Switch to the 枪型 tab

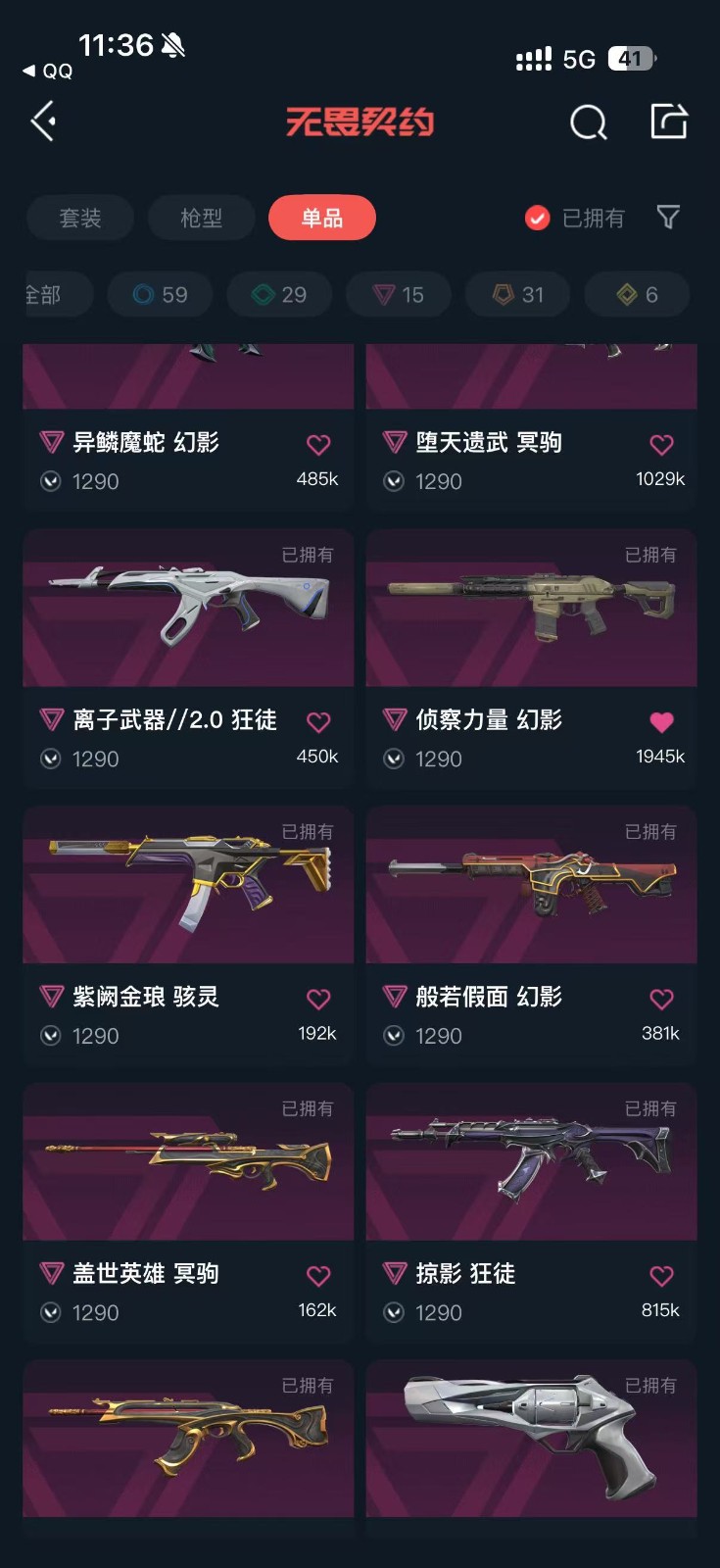pyautogui.click(x=201, y=218)
